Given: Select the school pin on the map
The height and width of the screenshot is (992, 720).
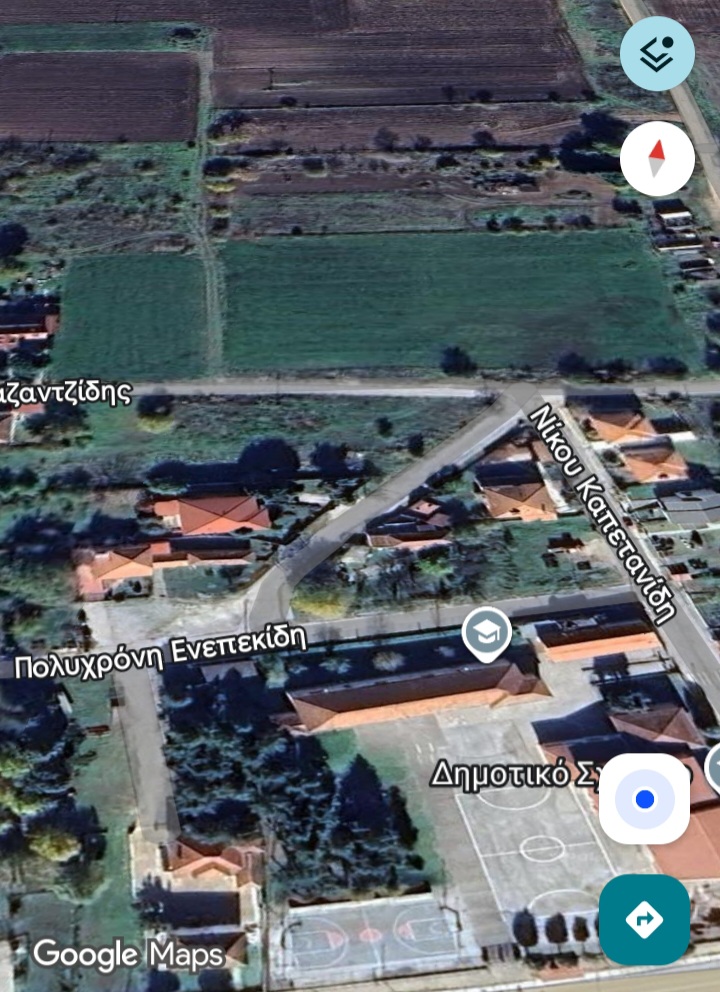Looking at the screenshot, I should [x=487, y=633].
